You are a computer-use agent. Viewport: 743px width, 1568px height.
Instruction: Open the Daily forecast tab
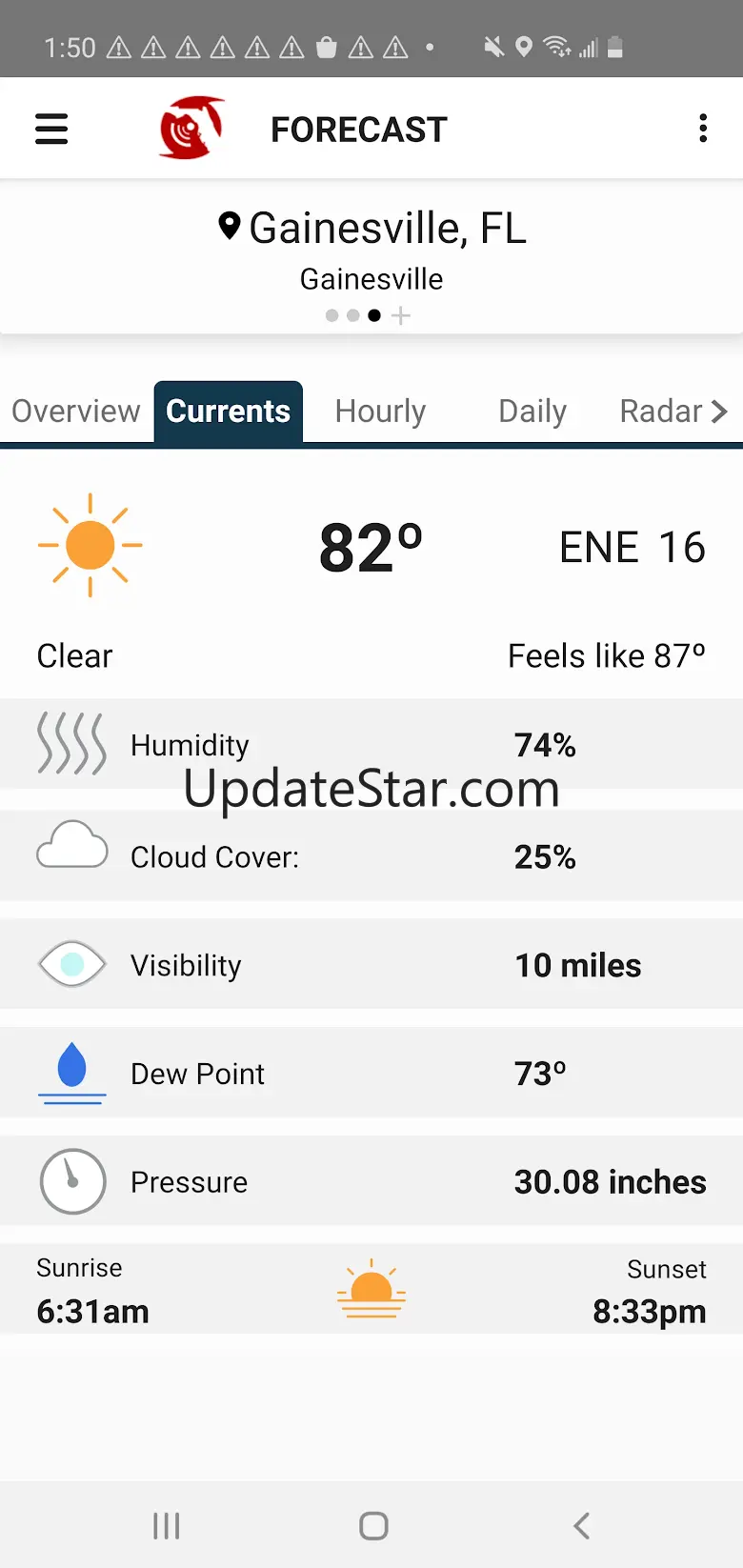click(532, 412)
